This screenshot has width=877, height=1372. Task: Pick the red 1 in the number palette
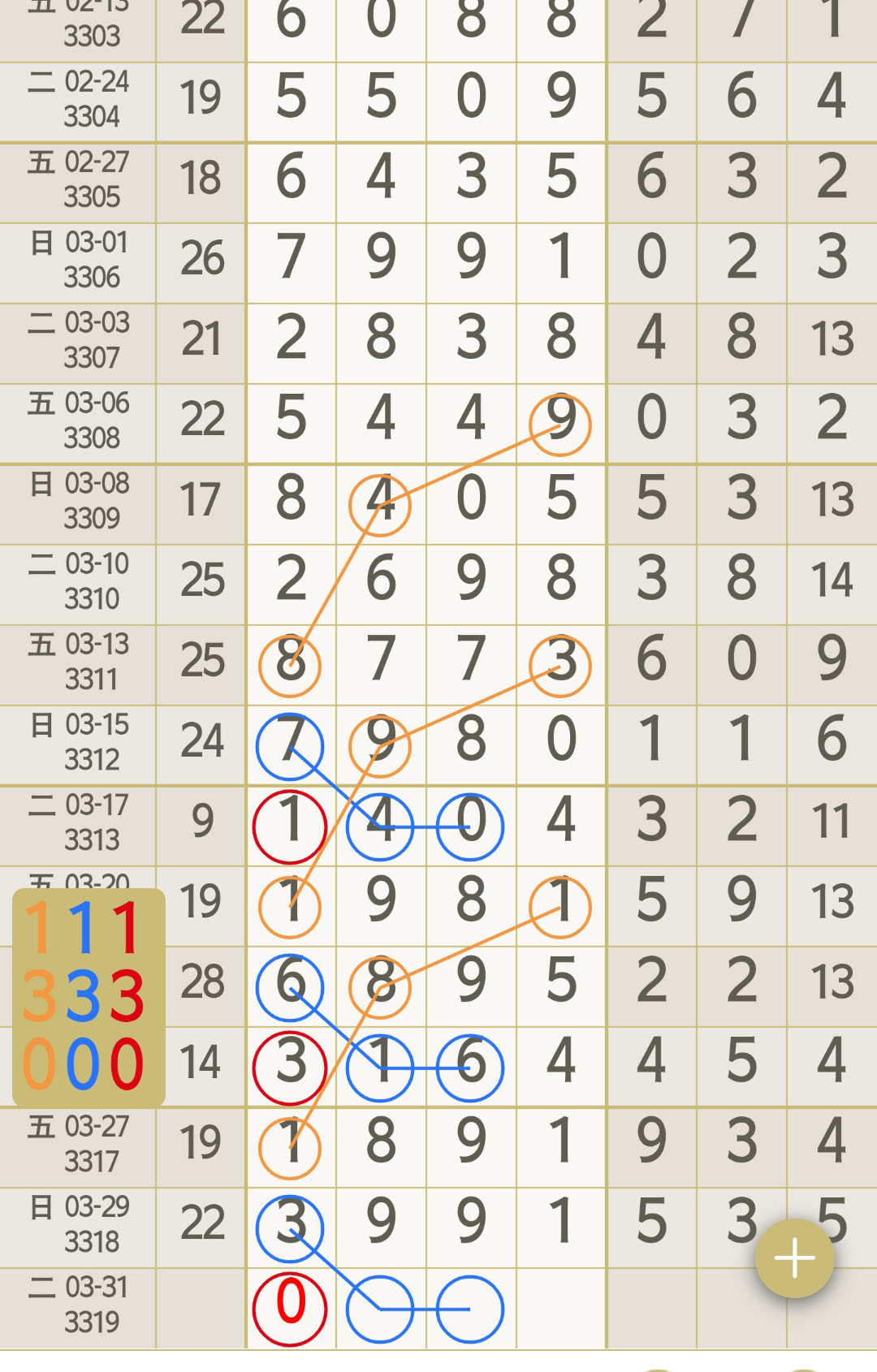pos(127,929)
